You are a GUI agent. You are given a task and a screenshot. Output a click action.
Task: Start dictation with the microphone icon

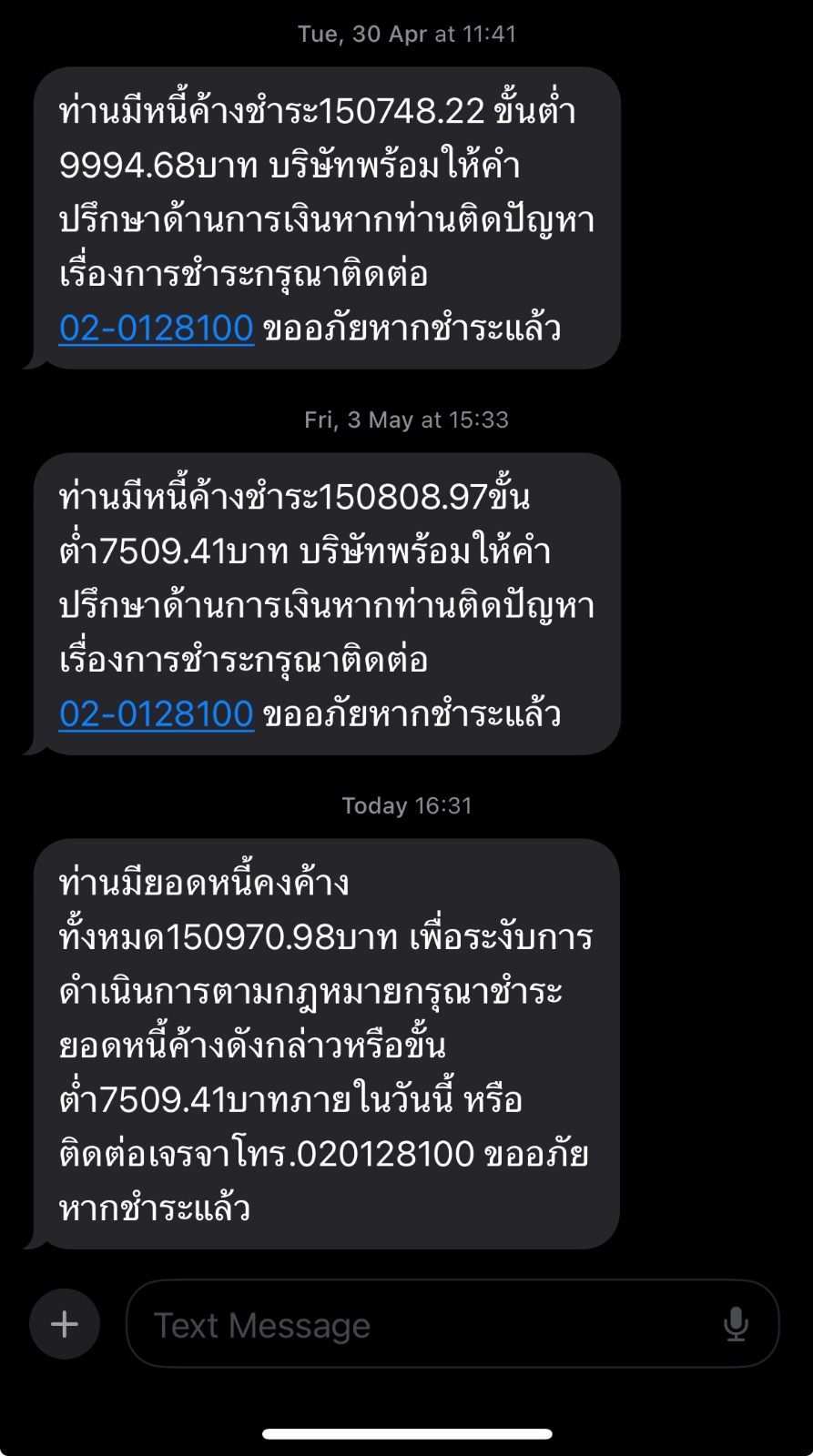736,1325
